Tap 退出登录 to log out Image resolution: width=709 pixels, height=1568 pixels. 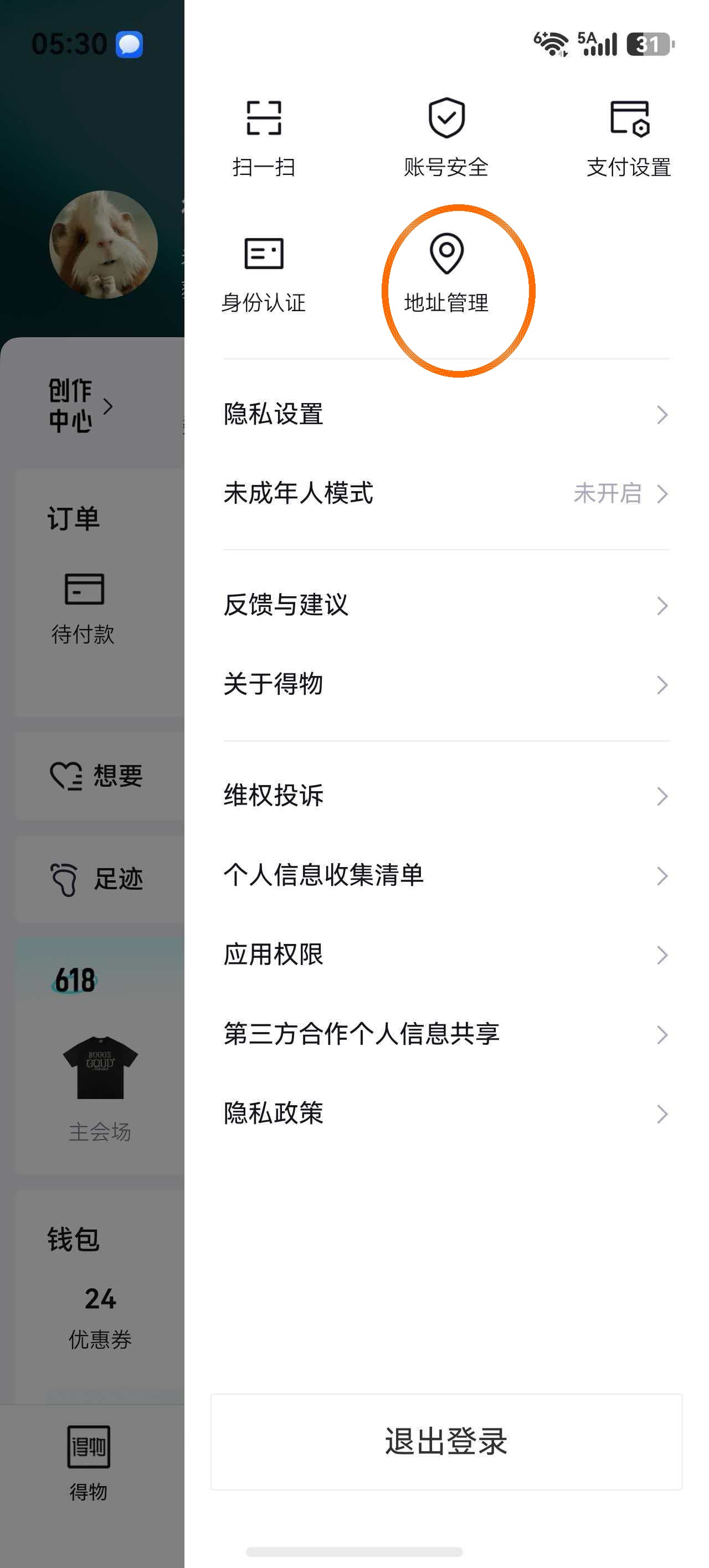[x=446, y=1442]
